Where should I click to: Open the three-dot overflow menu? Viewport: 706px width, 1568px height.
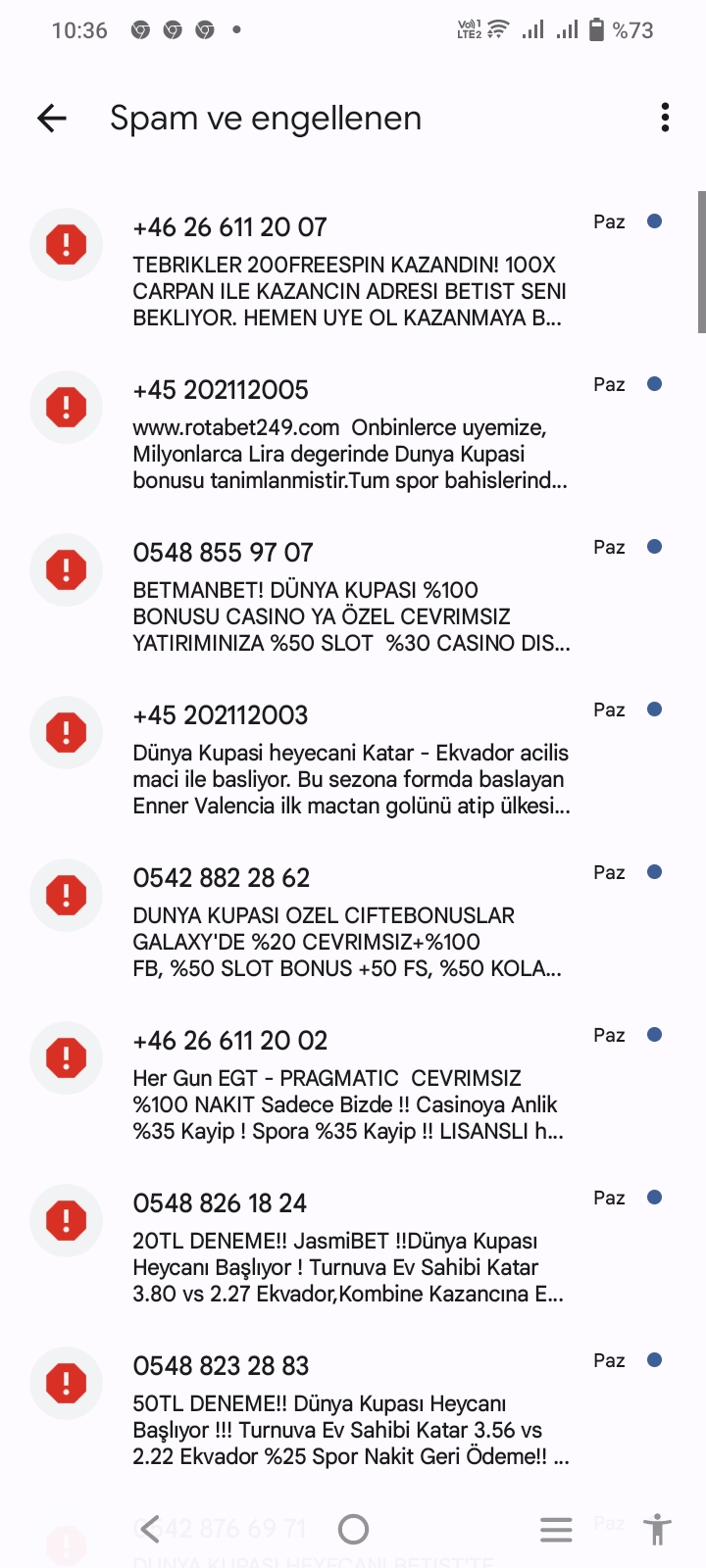click(x=666, y=118)
